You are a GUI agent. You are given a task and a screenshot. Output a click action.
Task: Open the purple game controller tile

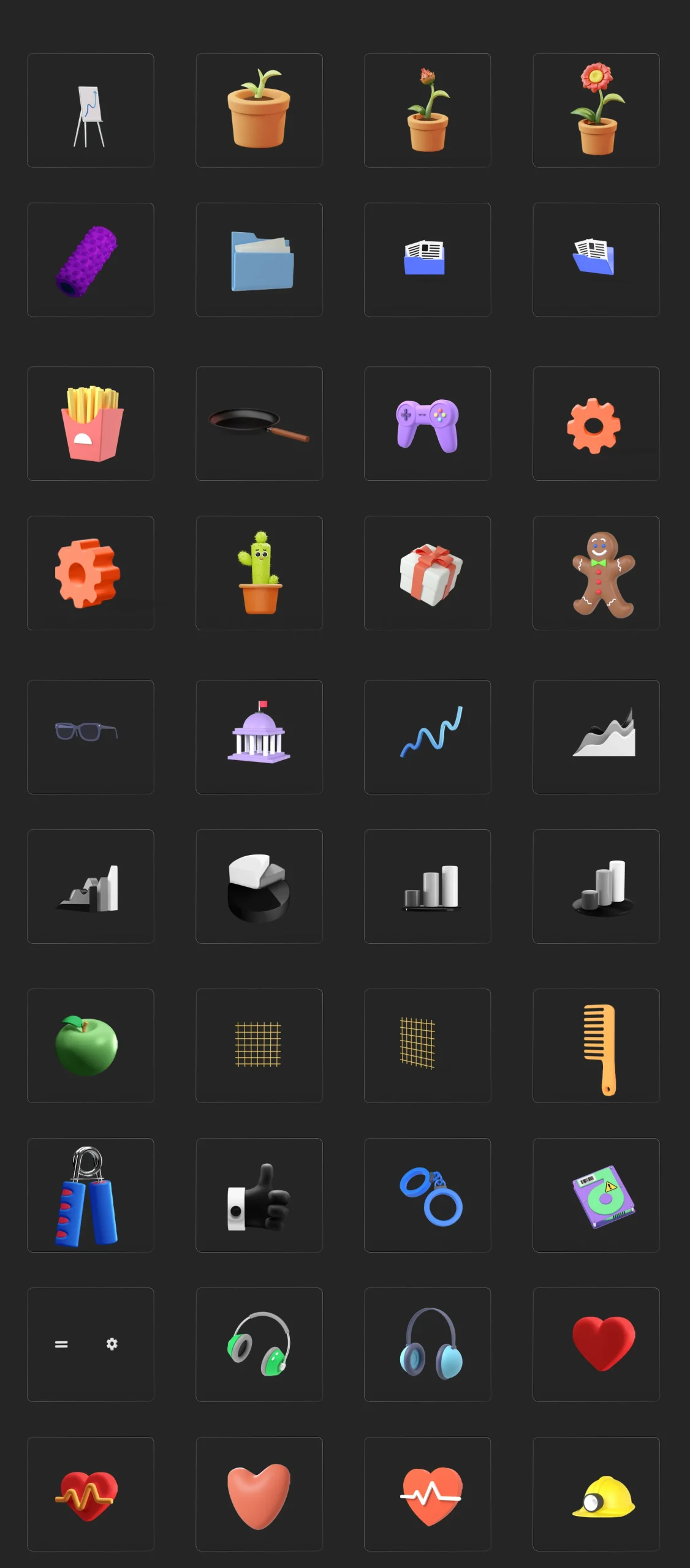427,423
